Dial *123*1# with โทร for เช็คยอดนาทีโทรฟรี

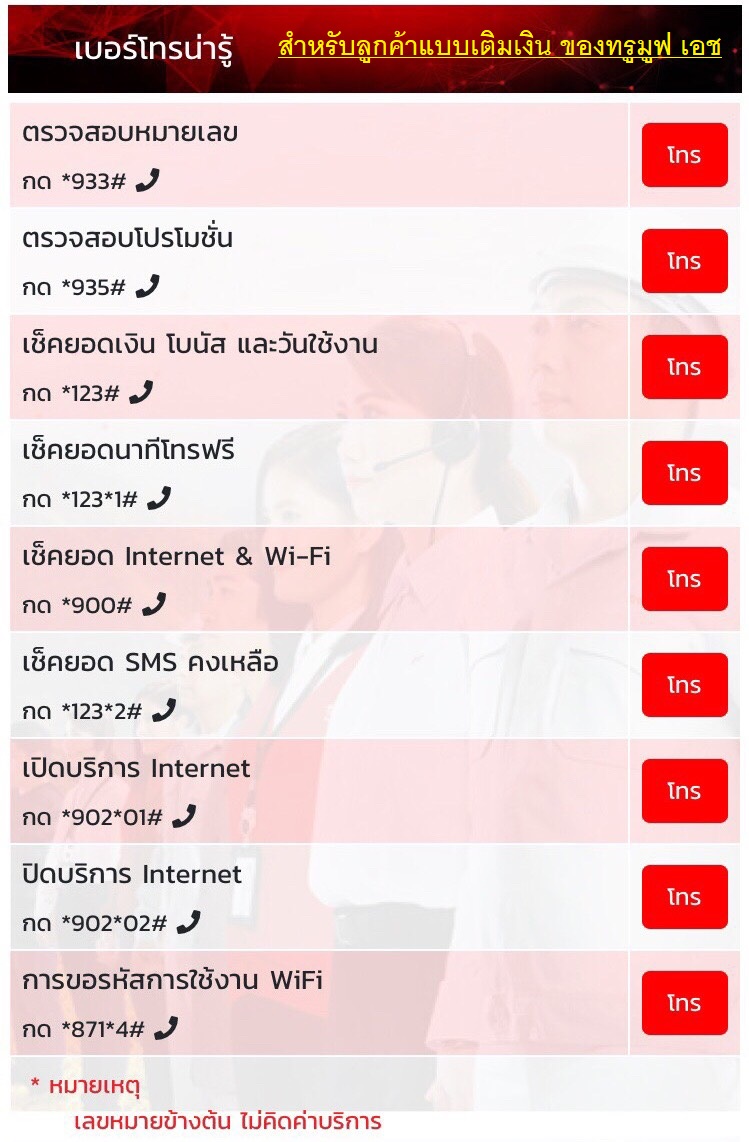pyautogui.click(x=684, y=473)
